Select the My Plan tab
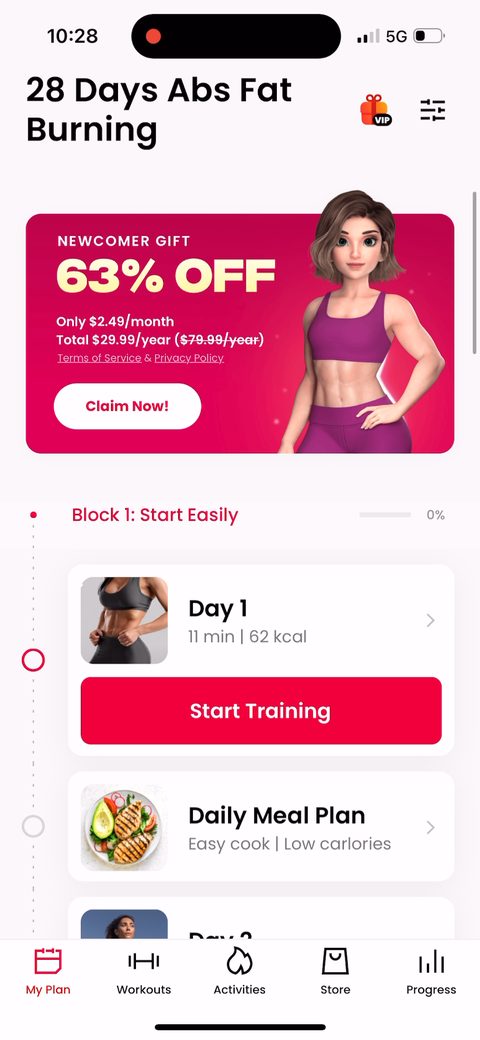This screenshot has width=480, height=1040. tap(48, 972)
